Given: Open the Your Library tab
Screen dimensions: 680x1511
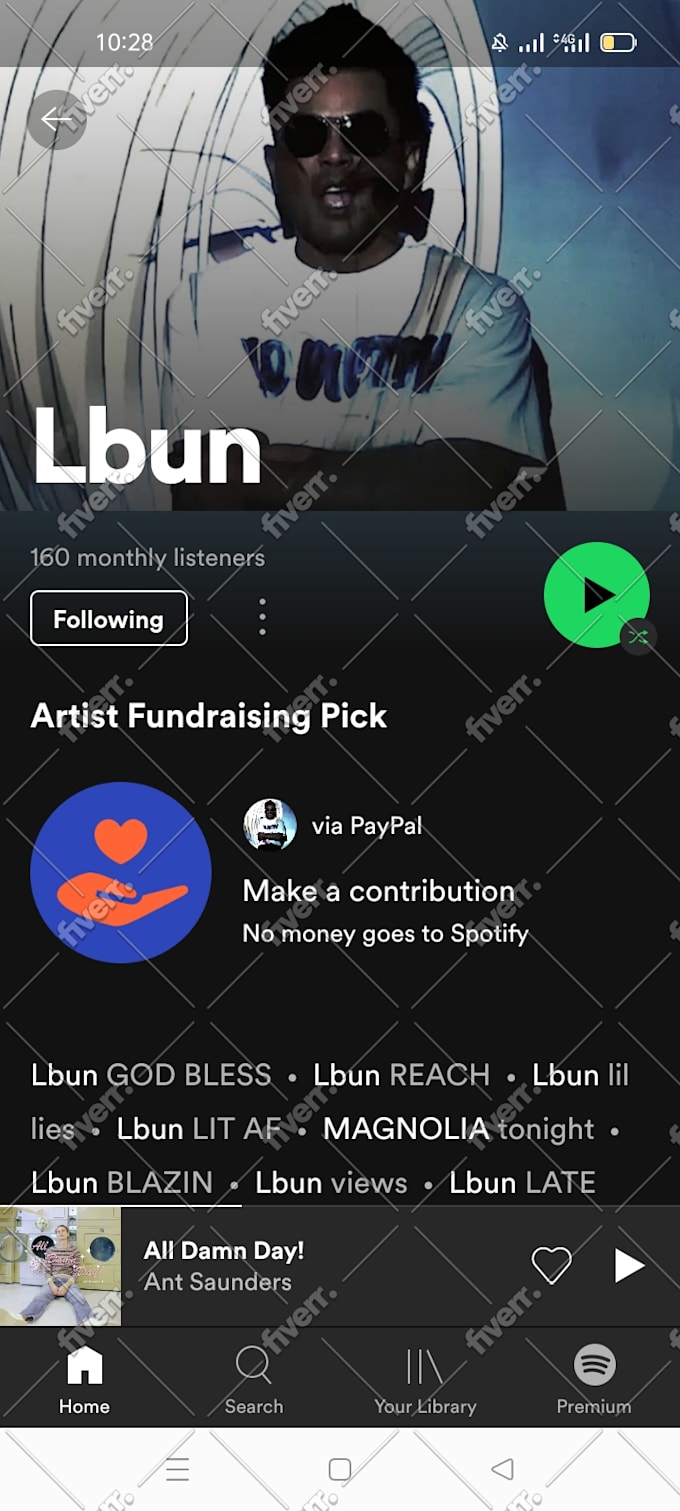Looking at the screenshot, I should pos(425,1379).
